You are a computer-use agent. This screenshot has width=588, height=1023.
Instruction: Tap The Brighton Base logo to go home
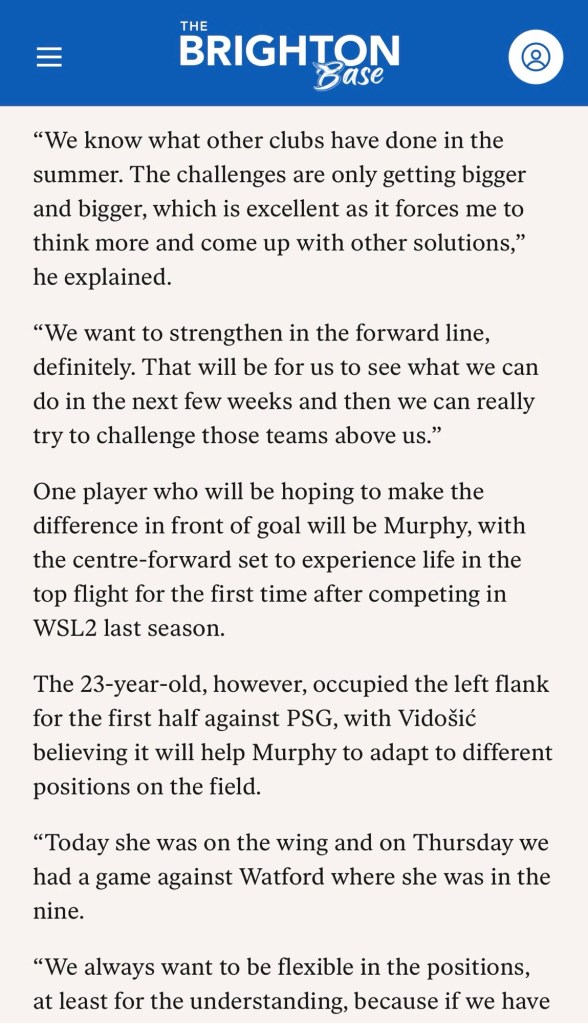pyautogui.click(x=289, y=55)
